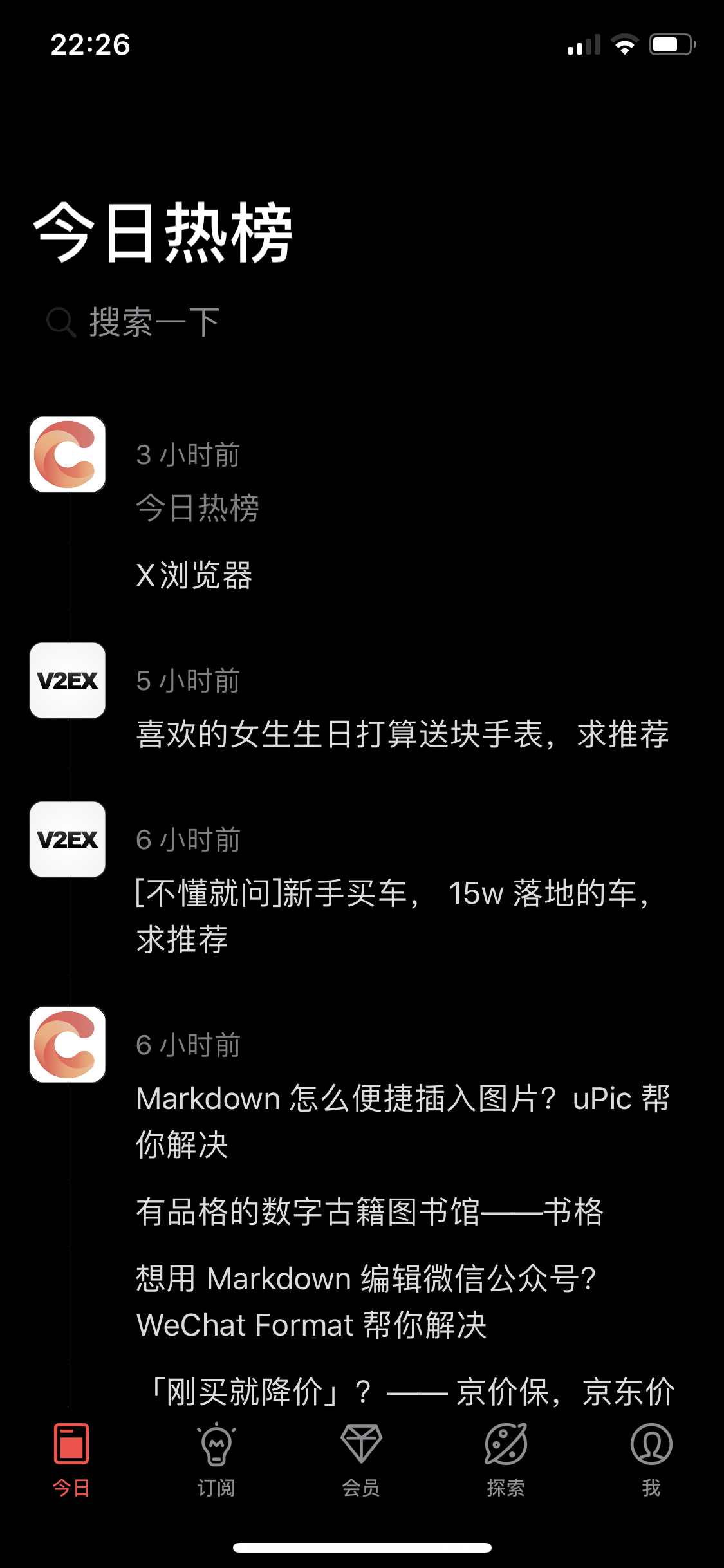Open the WeChat Format 帮你解决 article

click(x=367, y=1301)
